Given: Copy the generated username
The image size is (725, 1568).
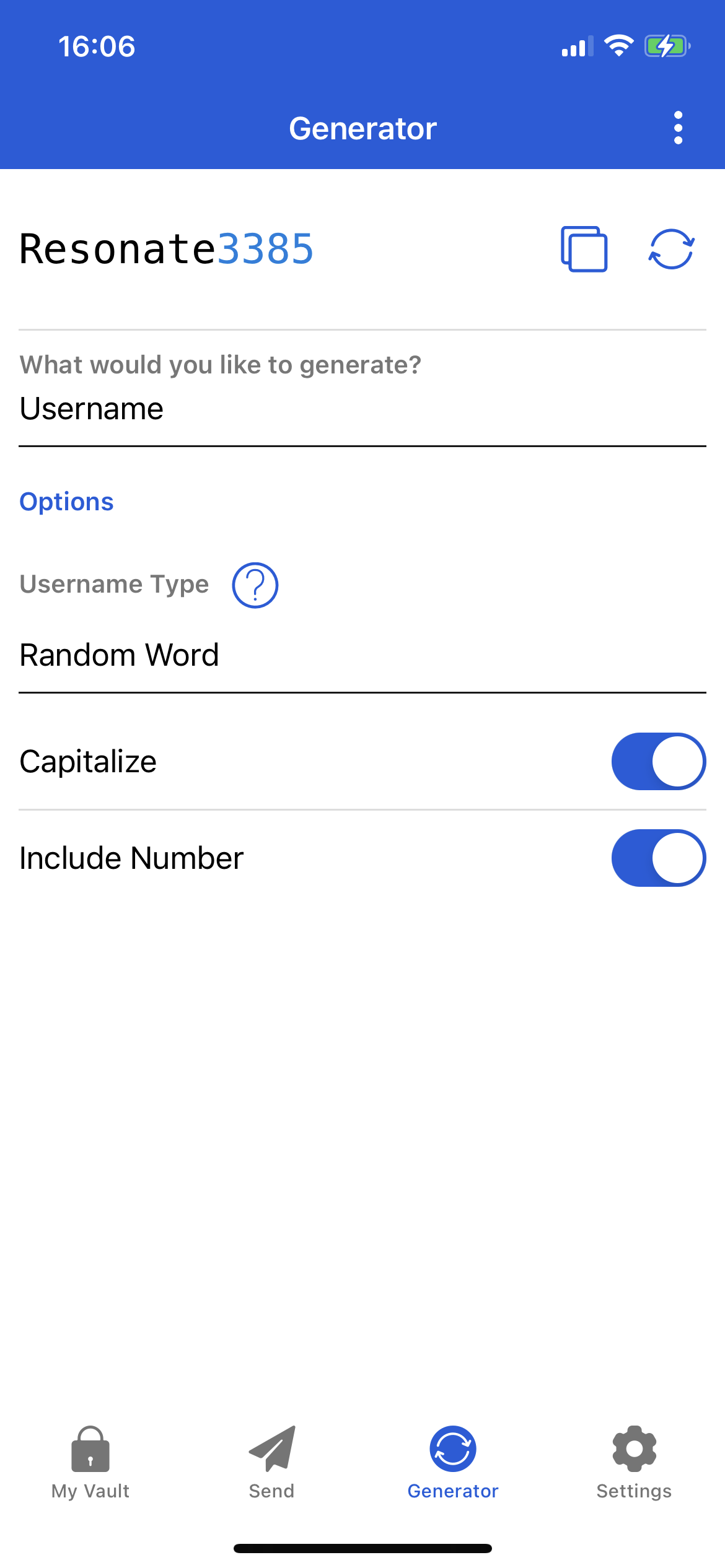Looking at the screenshot, I should click(584, 249).
